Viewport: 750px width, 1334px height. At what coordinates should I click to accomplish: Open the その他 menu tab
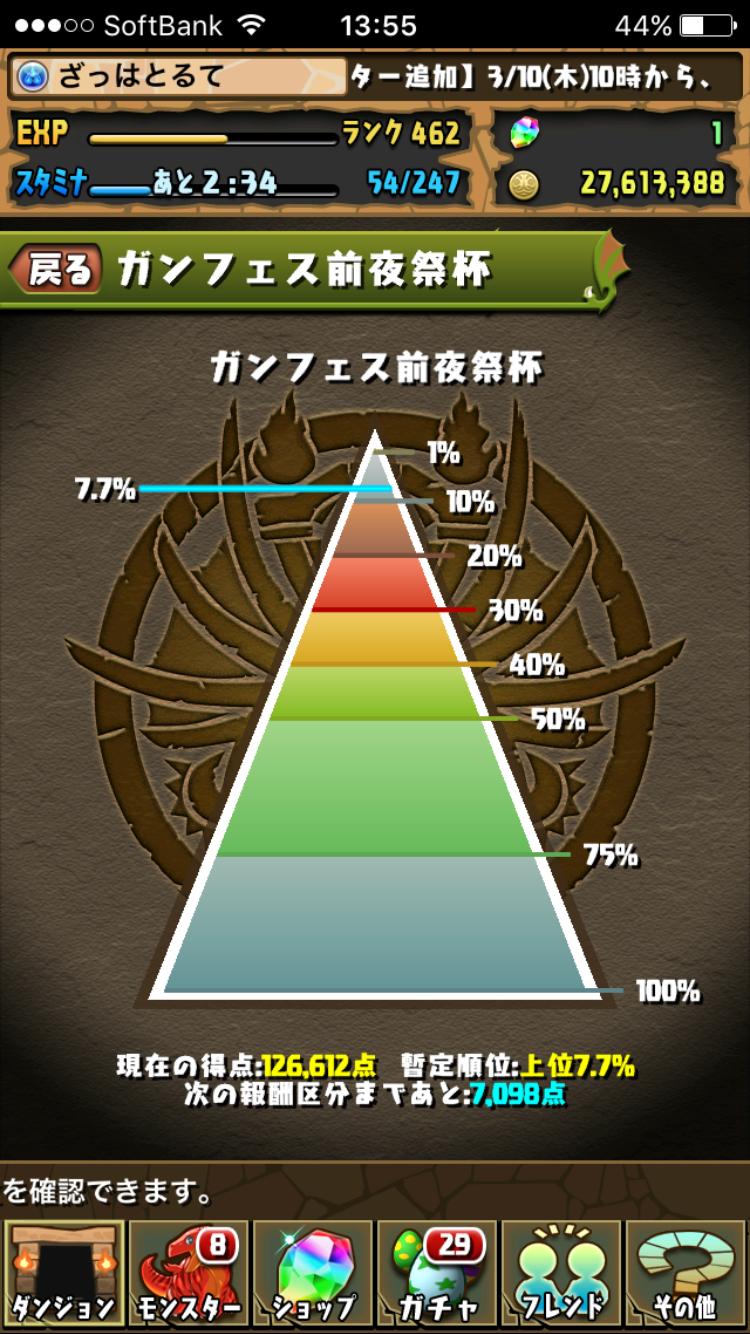(686, 1271)
